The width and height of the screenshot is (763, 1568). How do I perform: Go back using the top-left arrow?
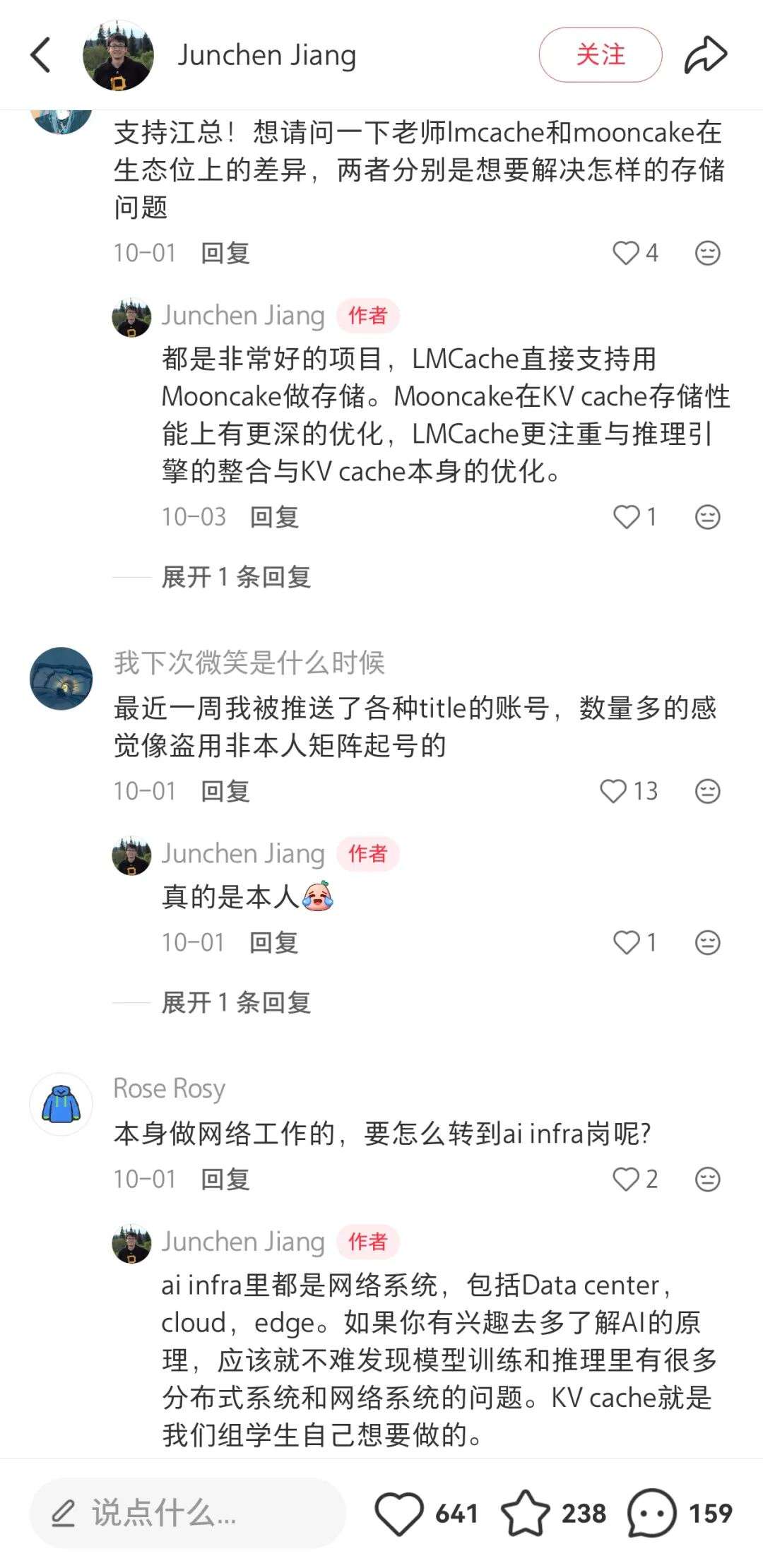(x=41, y=55)
